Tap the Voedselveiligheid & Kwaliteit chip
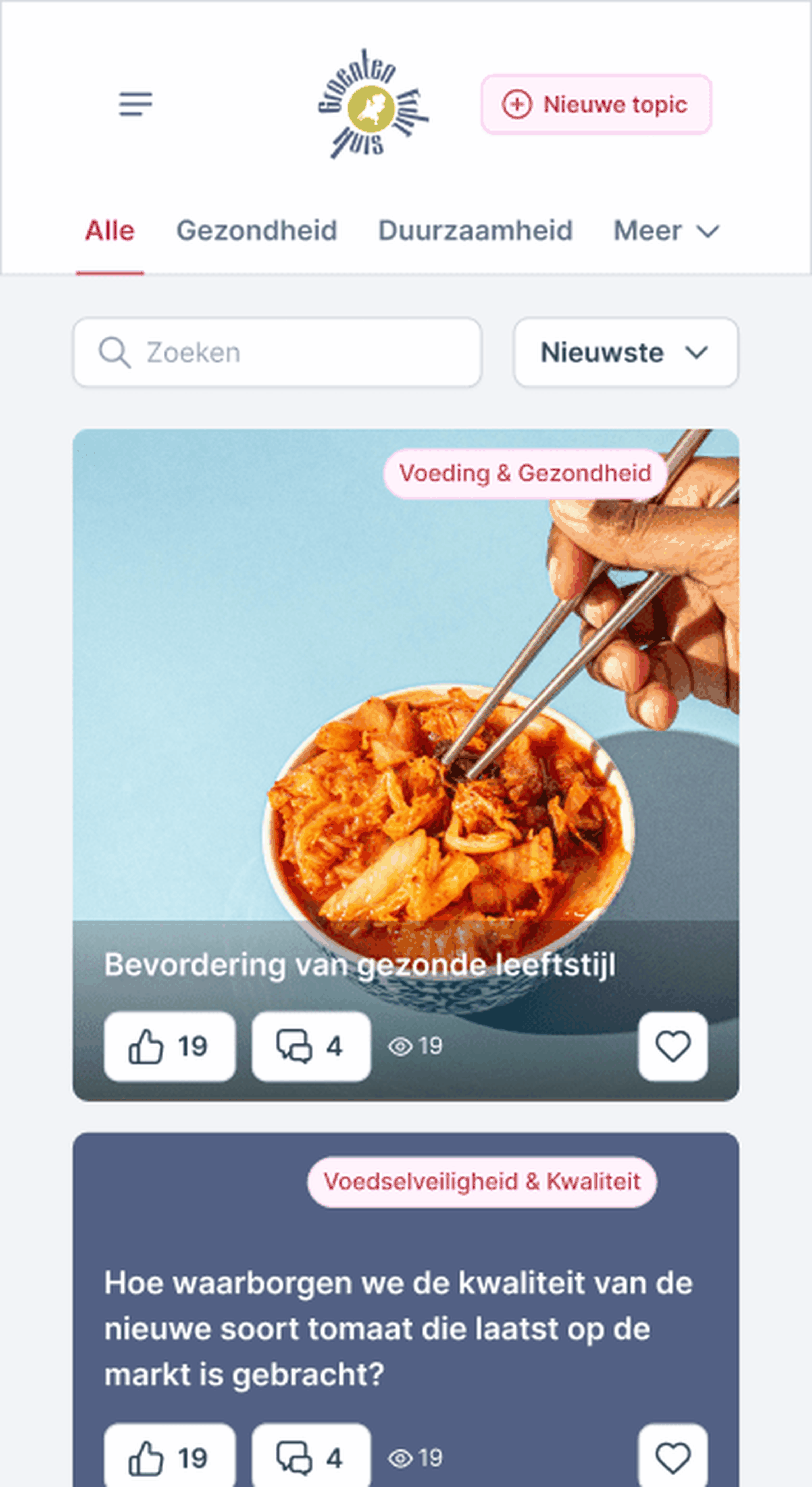The width and height of the screenshot is (812, 1487). pos(481,1182)
